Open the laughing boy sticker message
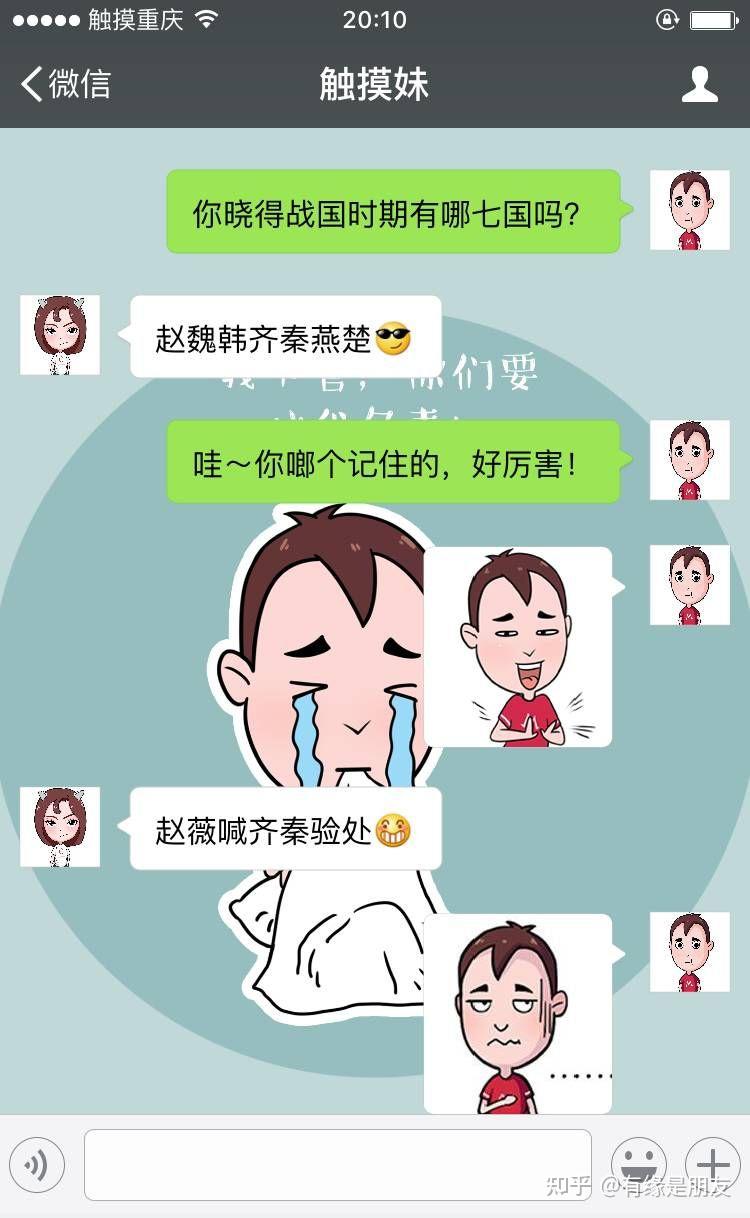 tap(517, 647)
